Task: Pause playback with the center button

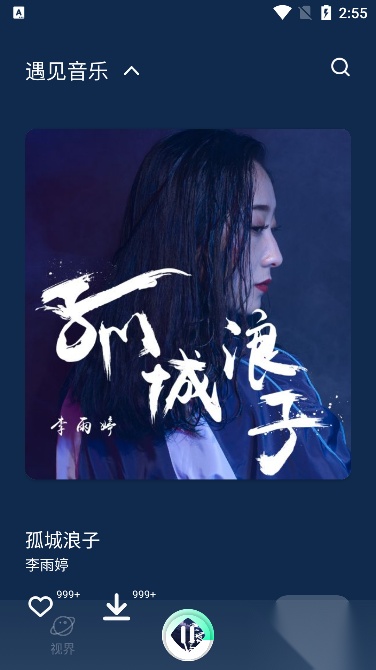Action: pos(188,635)
